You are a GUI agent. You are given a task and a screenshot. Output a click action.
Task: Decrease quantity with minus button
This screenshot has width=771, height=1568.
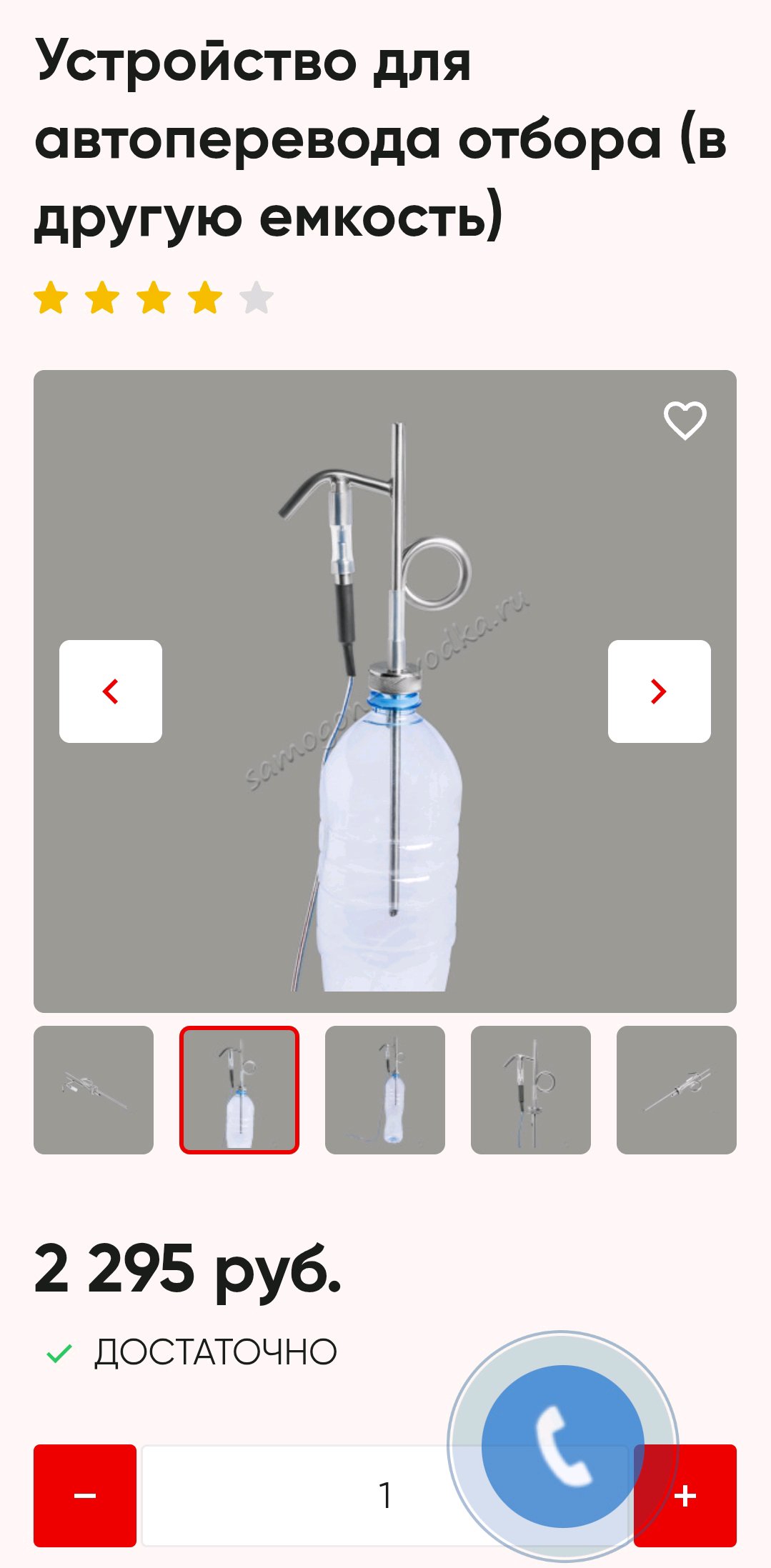(x=85, y=1495)
